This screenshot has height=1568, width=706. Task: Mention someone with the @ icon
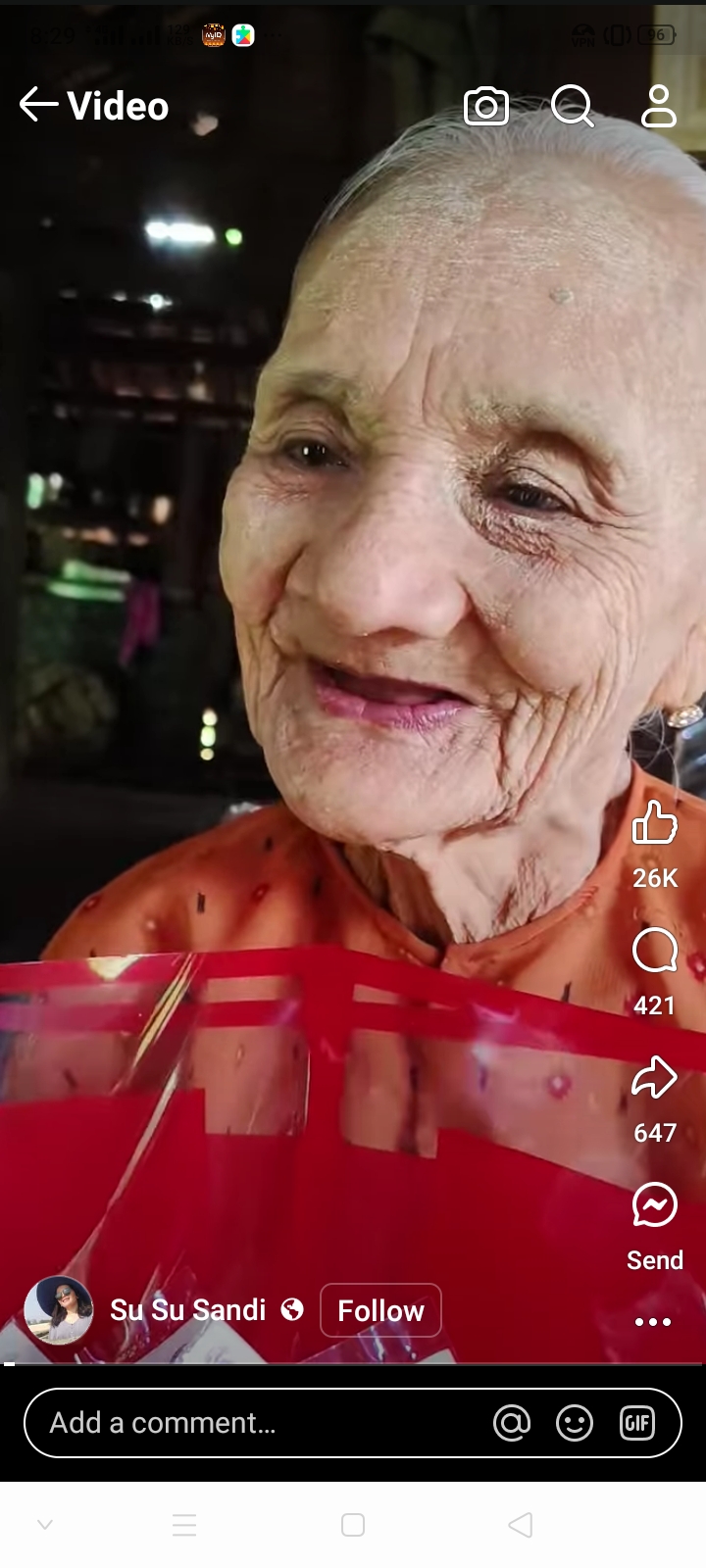point(512,1423)
